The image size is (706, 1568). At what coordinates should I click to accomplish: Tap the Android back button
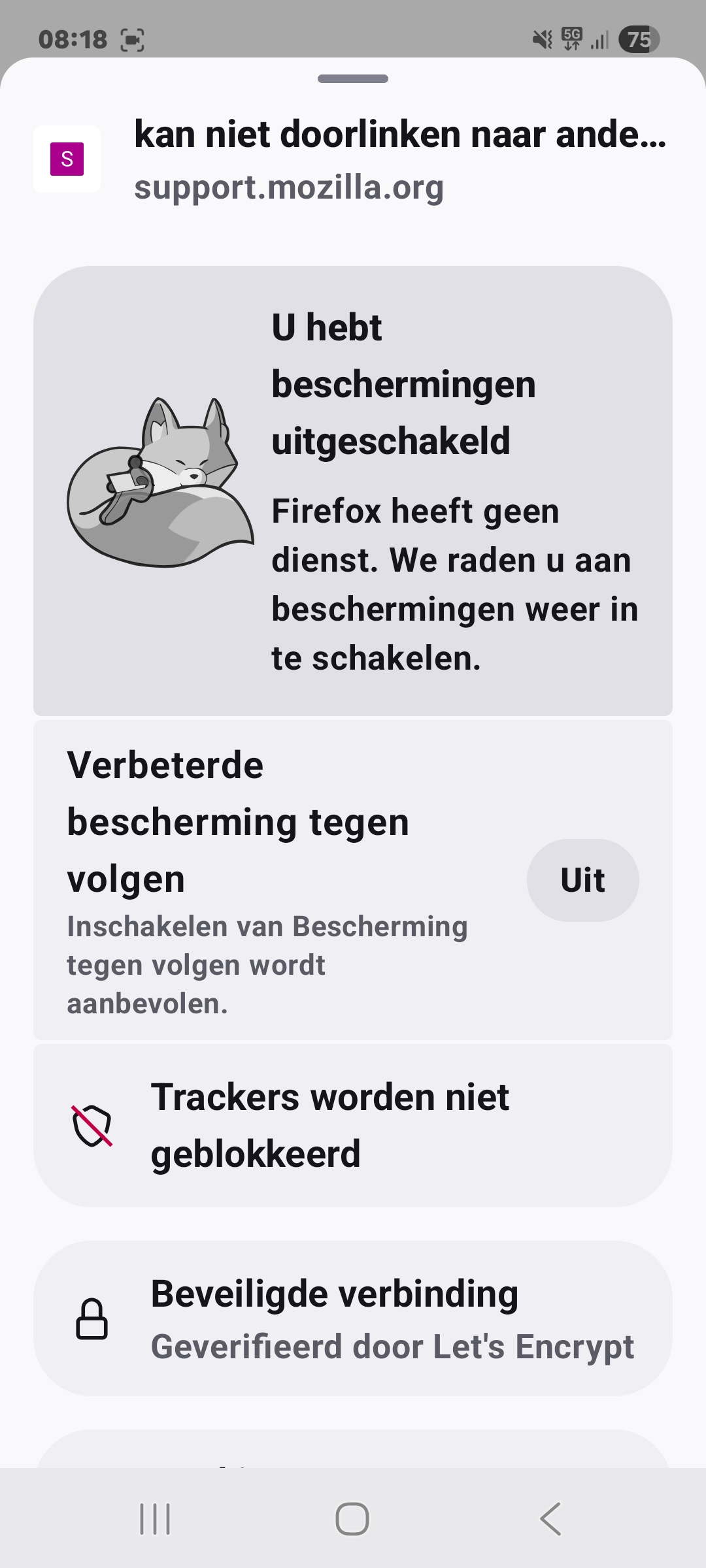coord(550,1518)
